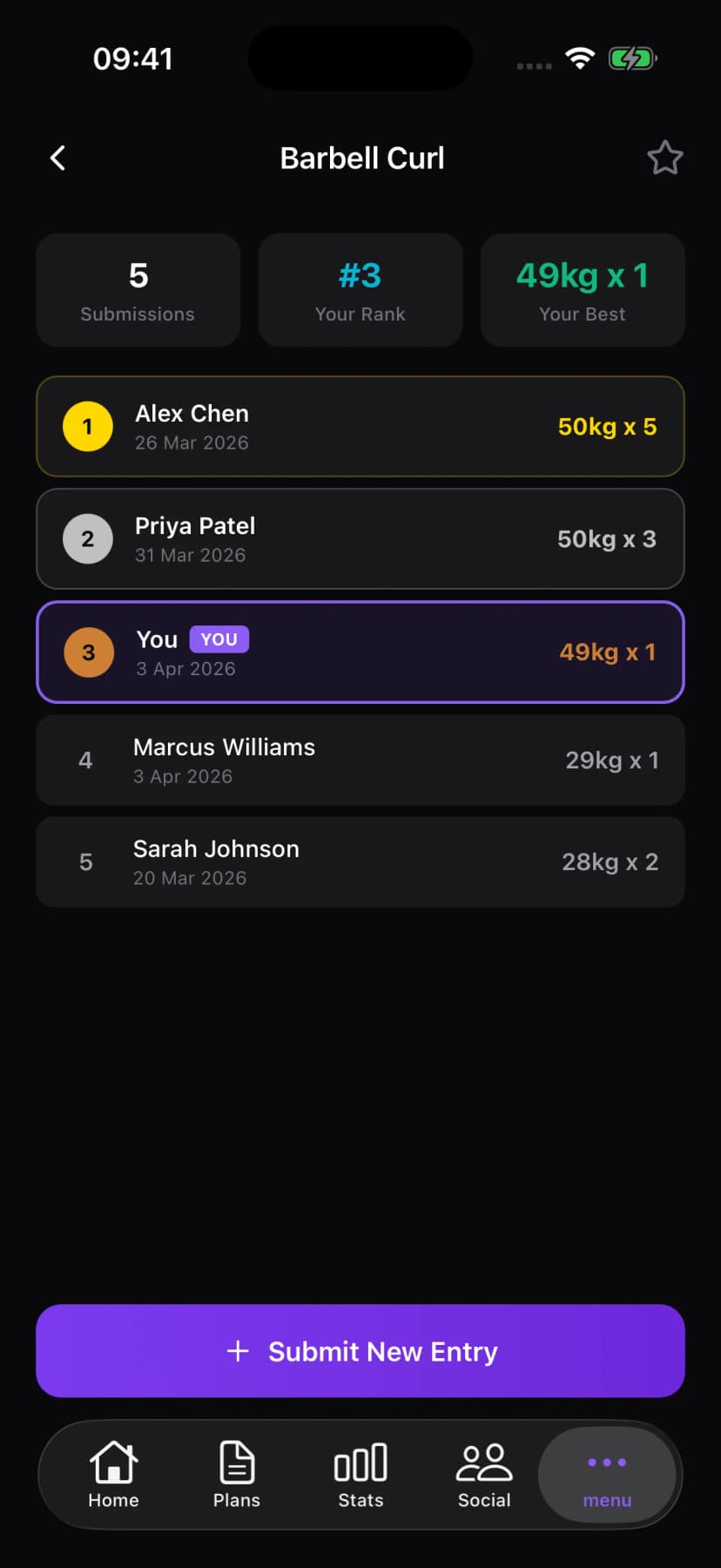Tap the Submissions stat card
The width and height of the screenshot is (721, 1568).
point(138,290)
